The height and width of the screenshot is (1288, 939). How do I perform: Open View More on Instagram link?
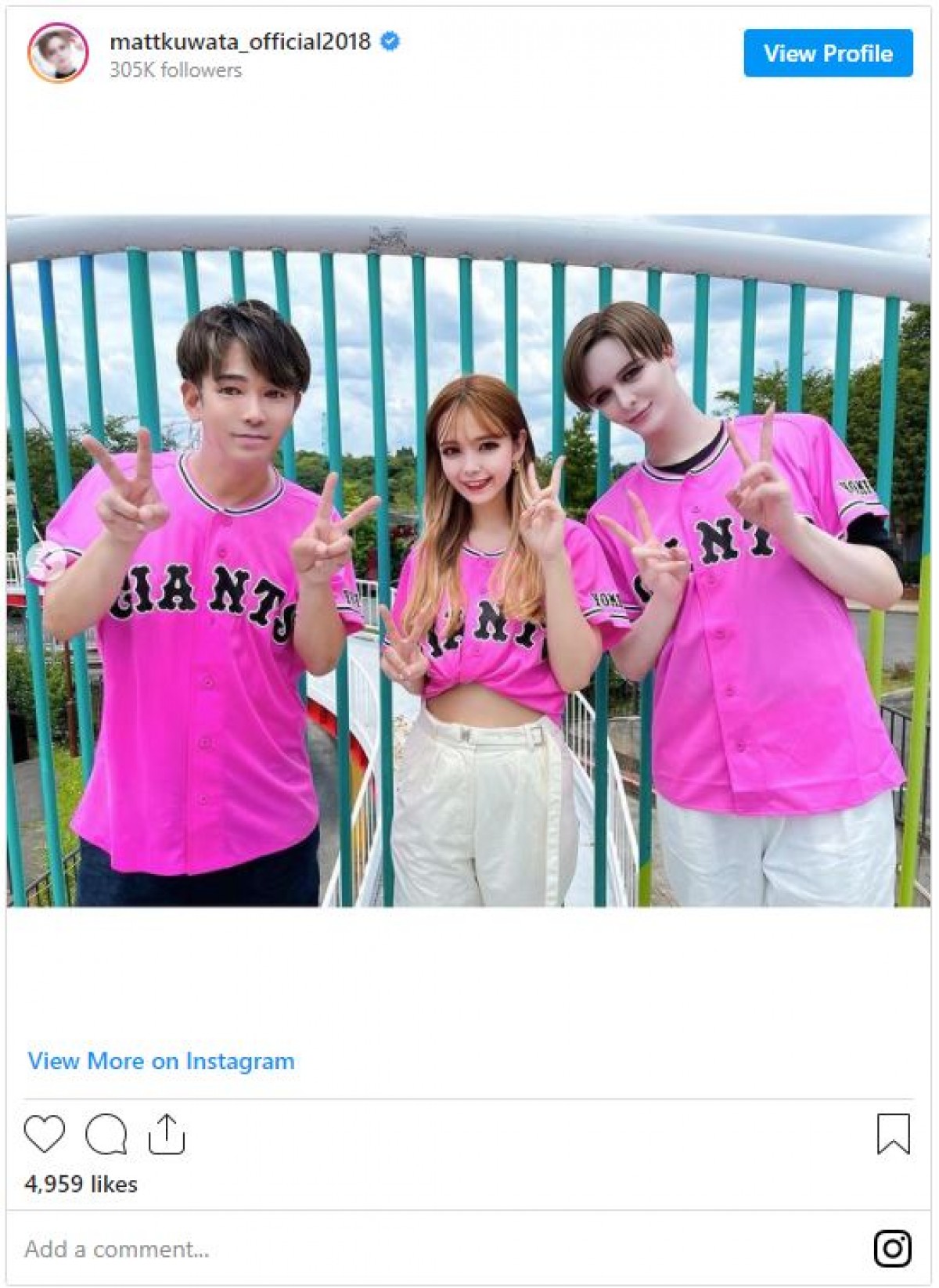pos(161,1061)
